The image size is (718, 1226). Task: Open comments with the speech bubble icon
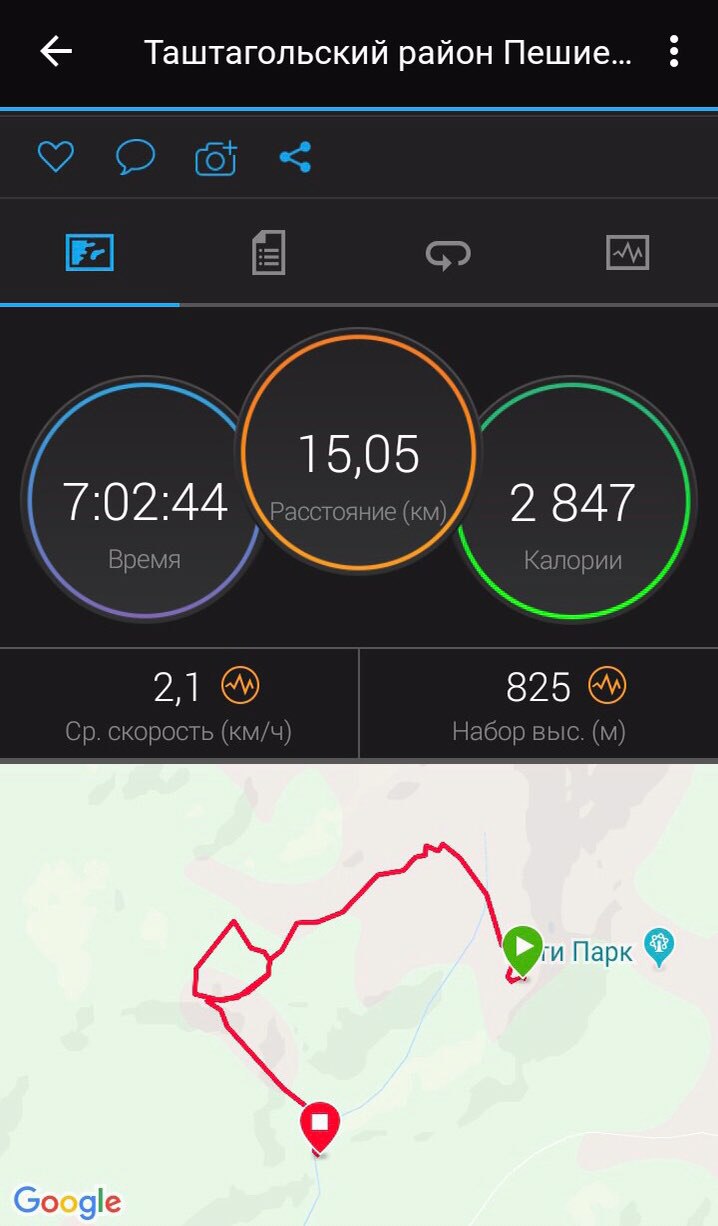135,157
